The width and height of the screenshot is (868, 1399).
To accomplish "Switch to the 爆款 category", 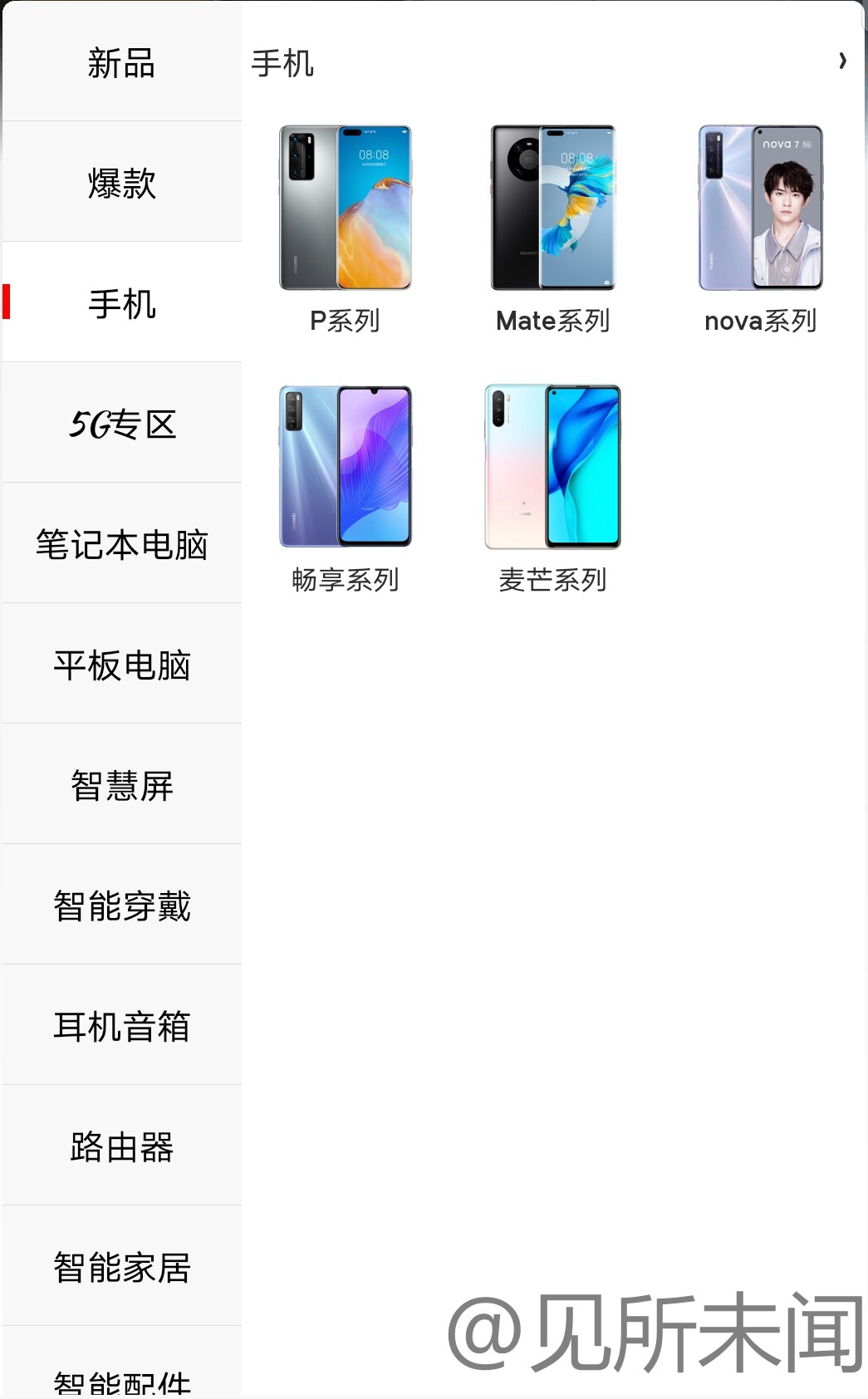I will coord(121,184).
